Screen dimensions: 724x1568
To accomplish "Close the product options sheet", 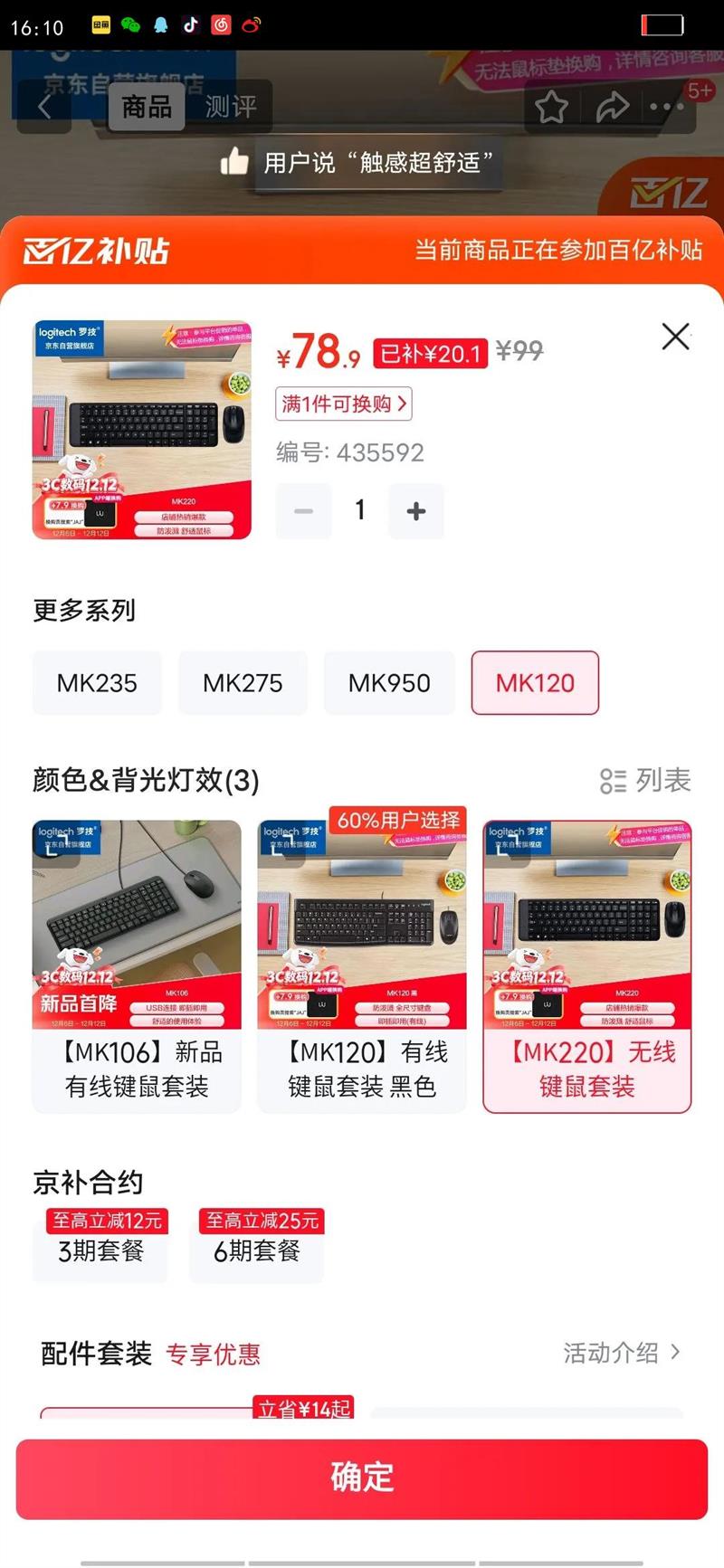I will pyautogui.click(x=675, y=337).
